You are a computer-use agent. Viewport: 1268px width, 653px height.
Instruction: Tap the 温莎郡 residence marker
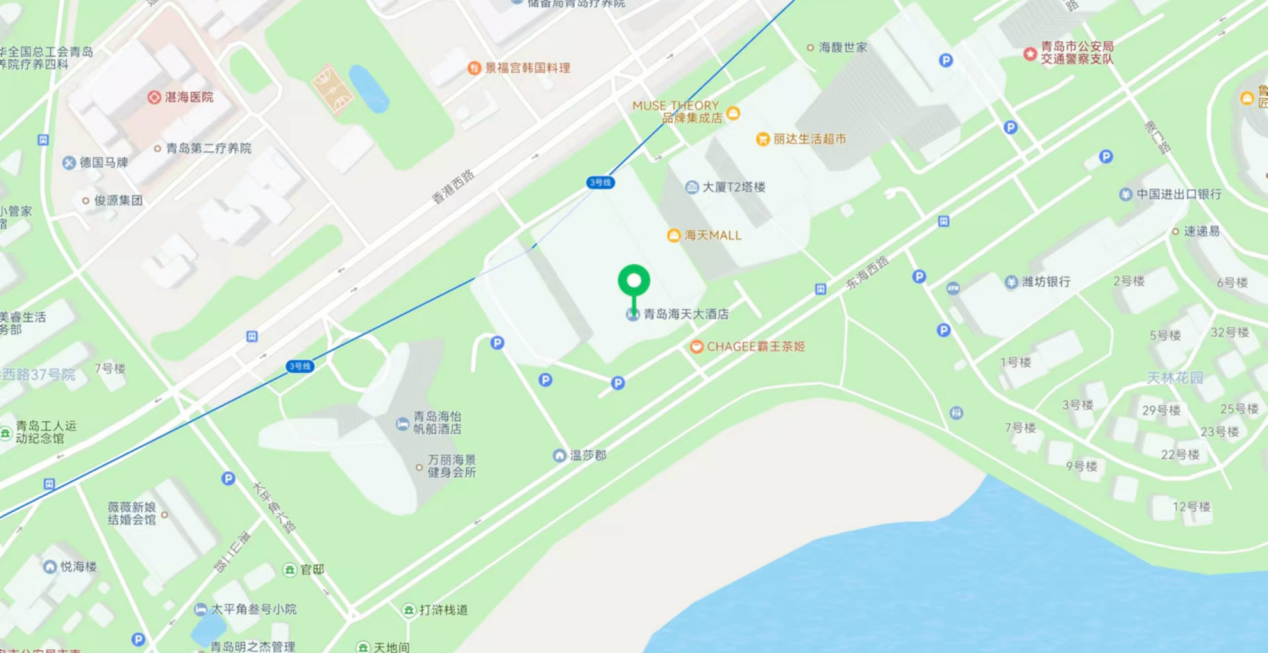coord(559,455)
